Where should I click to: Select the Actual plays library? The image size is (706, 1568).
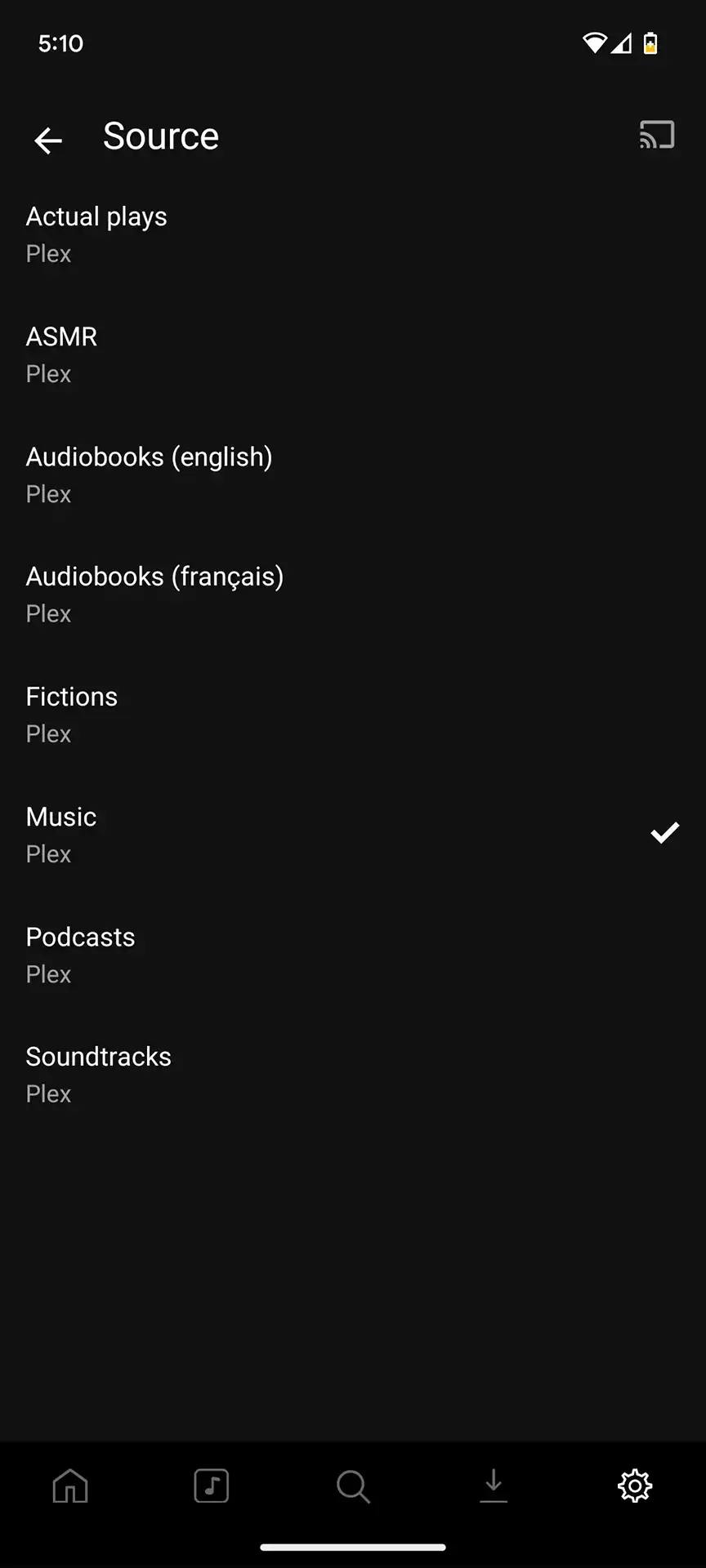pyautogui.click(x=96, y=216)
